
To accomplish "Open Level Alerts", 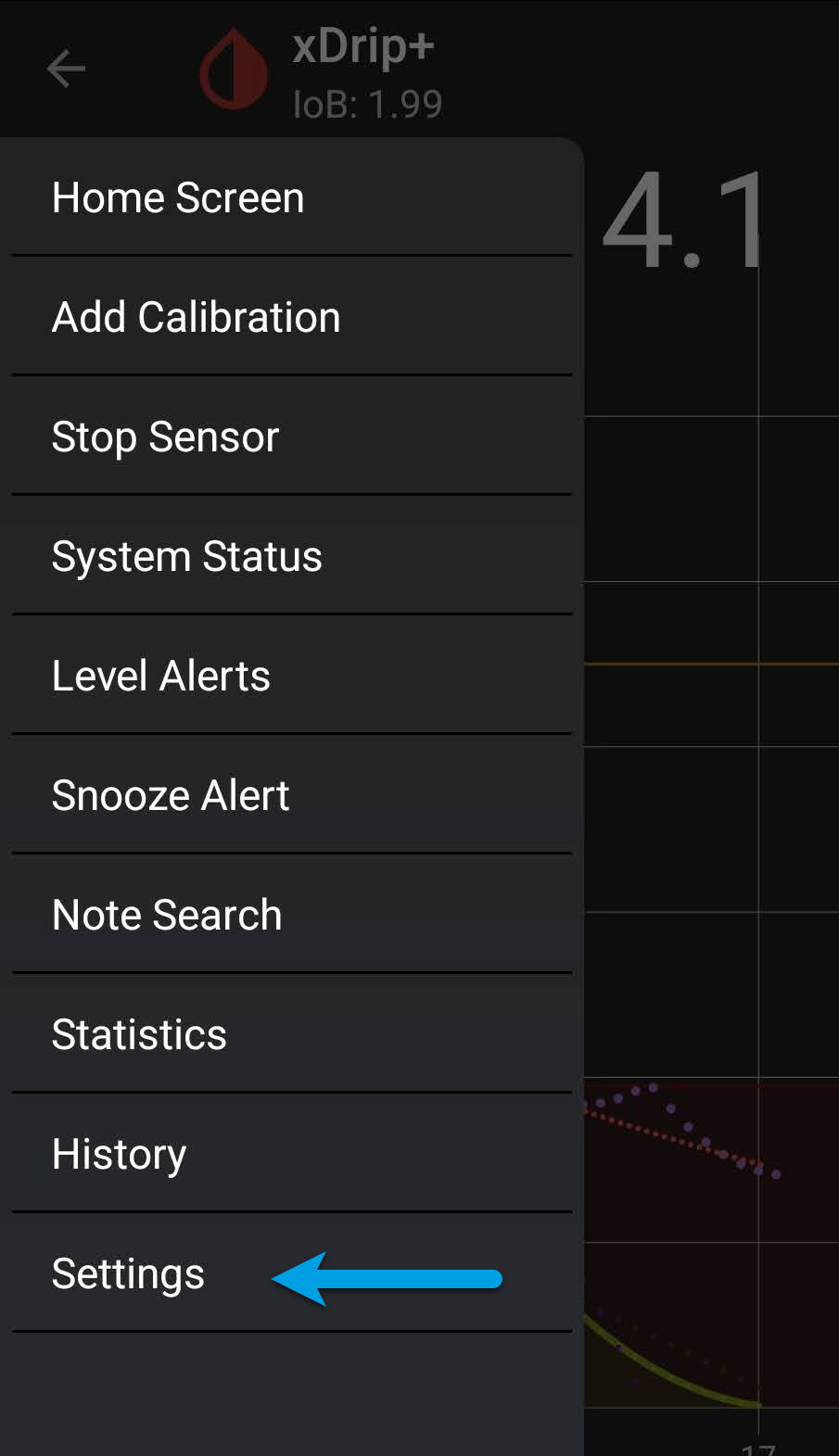I will point(160,676).
